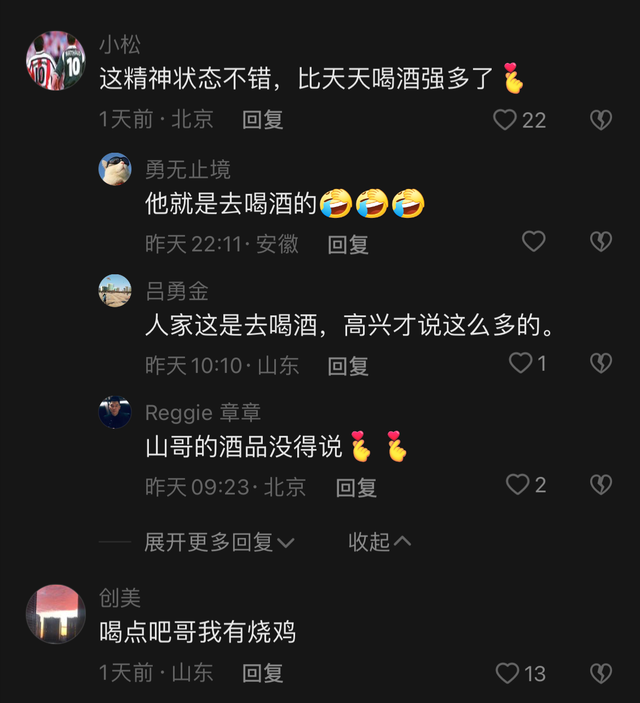The height and width of the screenshot is (703, 640).
Task: Like 小松's comment
Action: [506, 120]
